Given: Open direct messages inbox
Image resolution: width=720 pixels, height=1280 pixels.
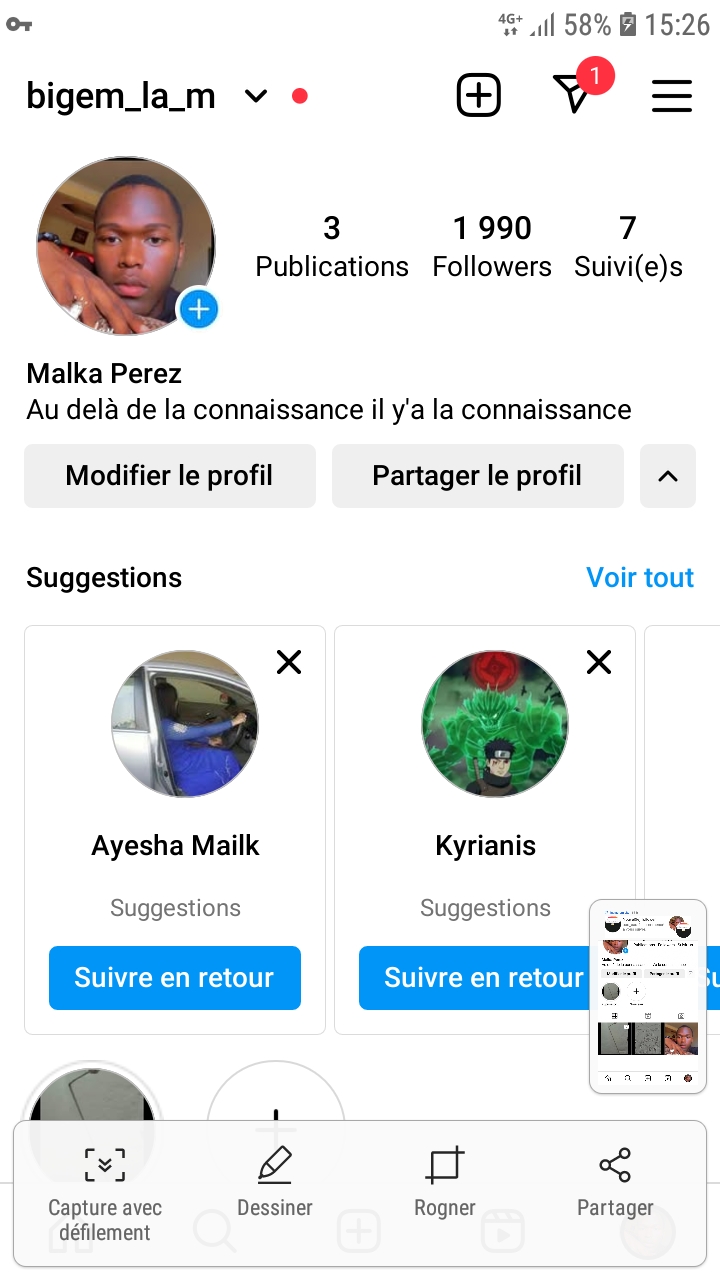Looking at the screenshot, I should point(573,95).
